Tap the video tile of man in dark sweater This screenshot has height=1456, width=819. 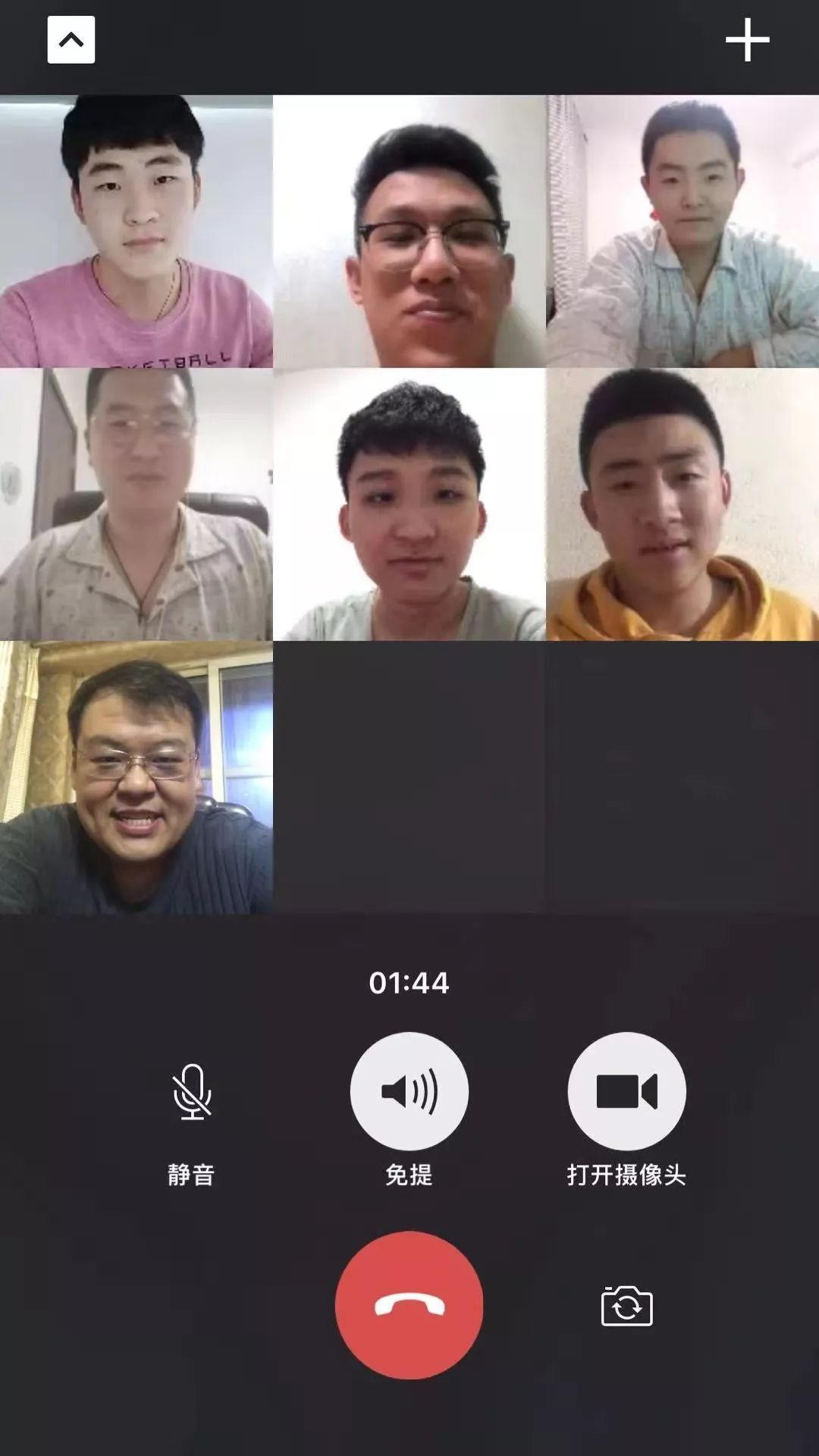click(136, 777)
